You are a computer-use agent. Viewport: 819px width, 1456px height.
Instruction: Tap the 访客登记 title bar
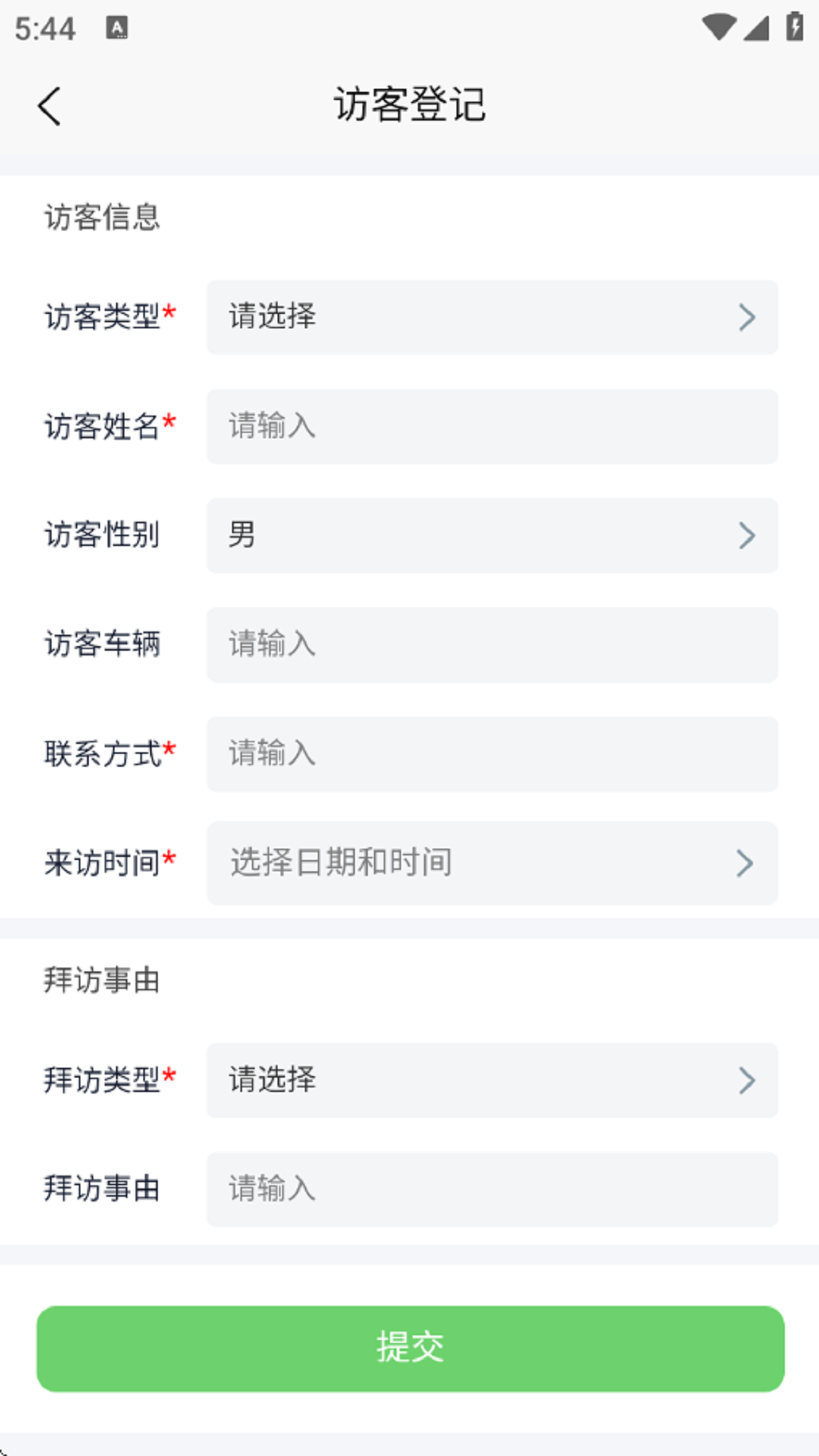coord(409,105)
